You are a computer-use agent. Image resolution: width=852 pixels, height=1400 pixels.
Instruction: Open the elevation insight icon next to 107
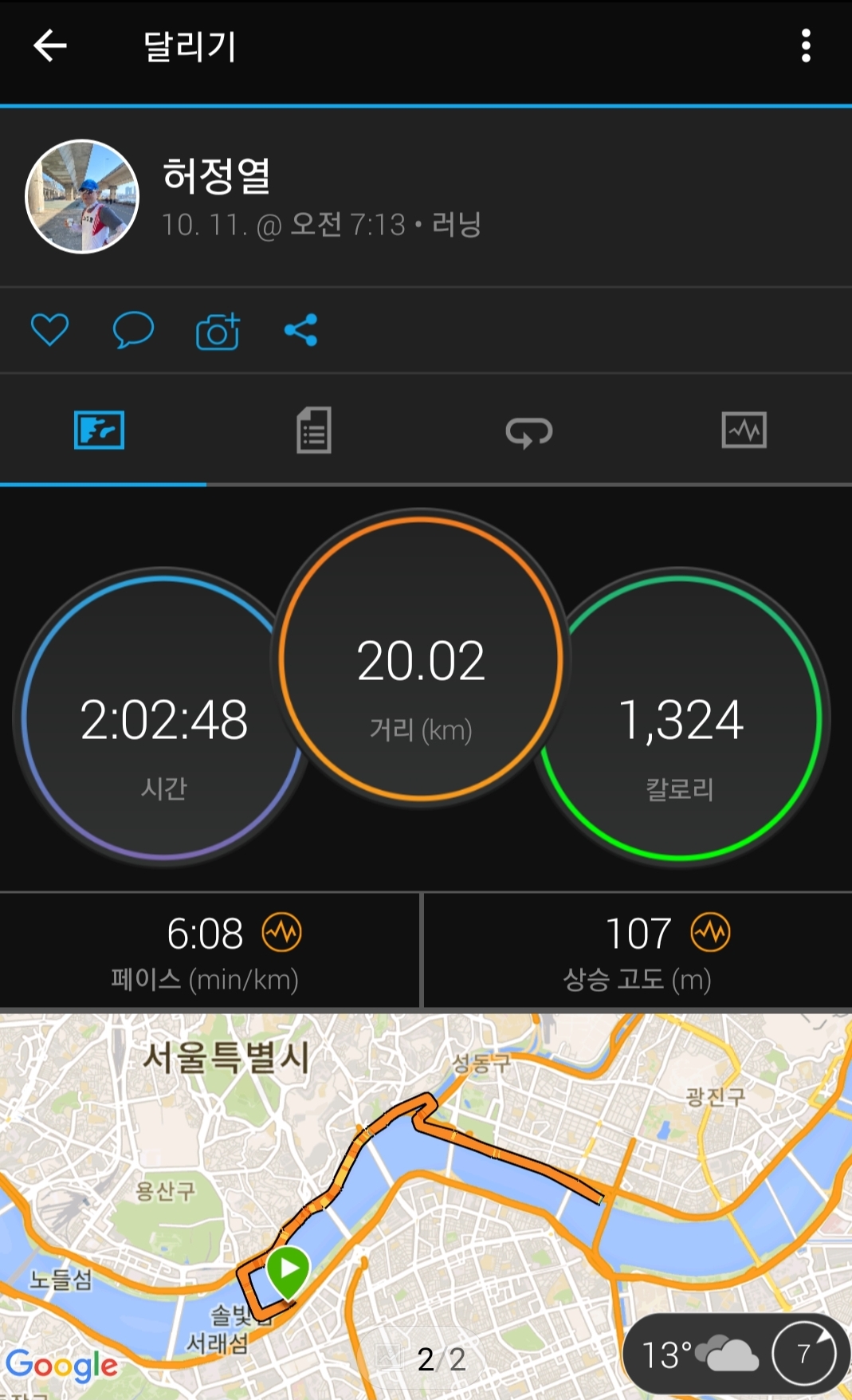(x=710, y=932)
